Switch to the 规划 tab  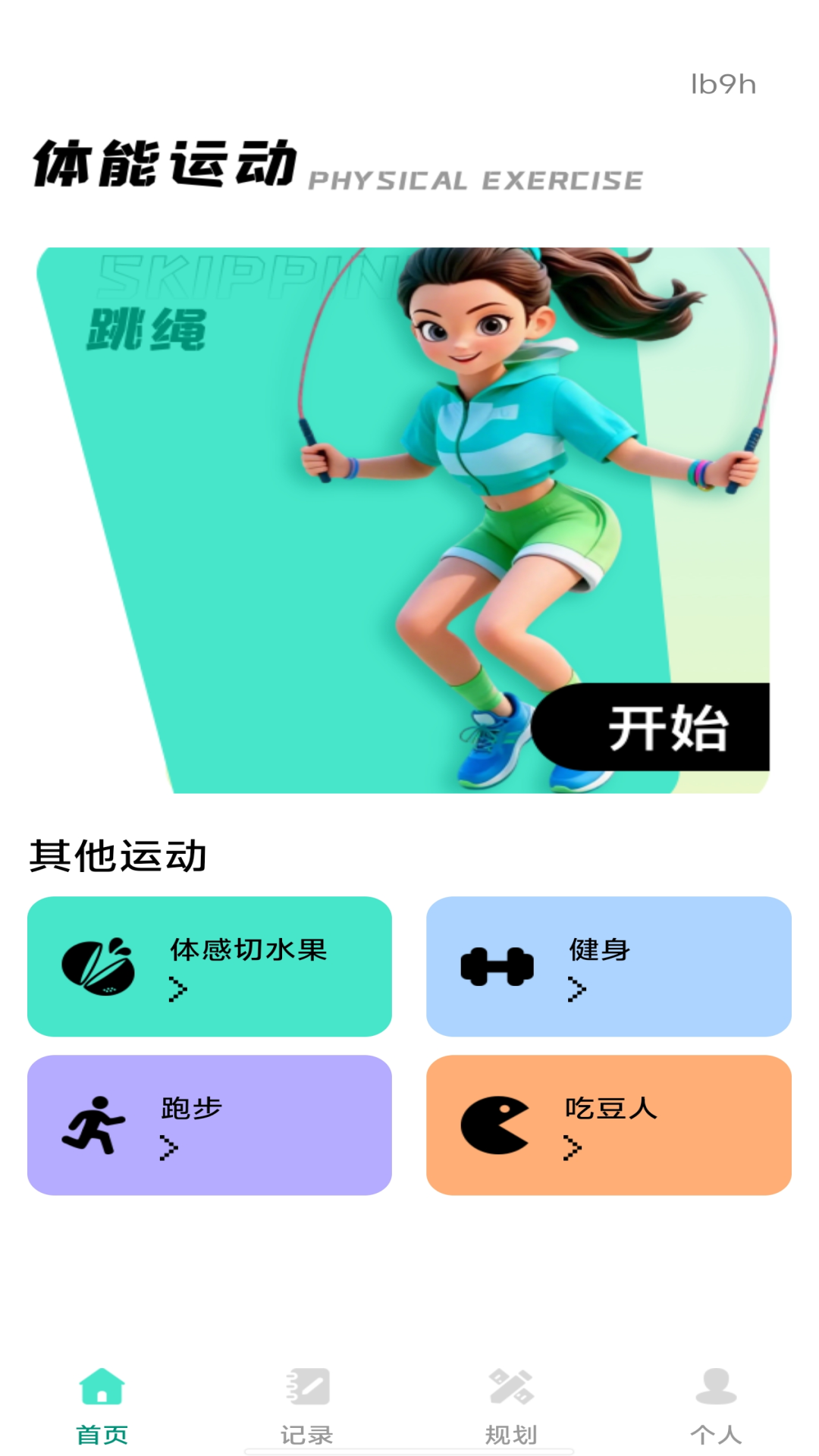coord(511,1406)
